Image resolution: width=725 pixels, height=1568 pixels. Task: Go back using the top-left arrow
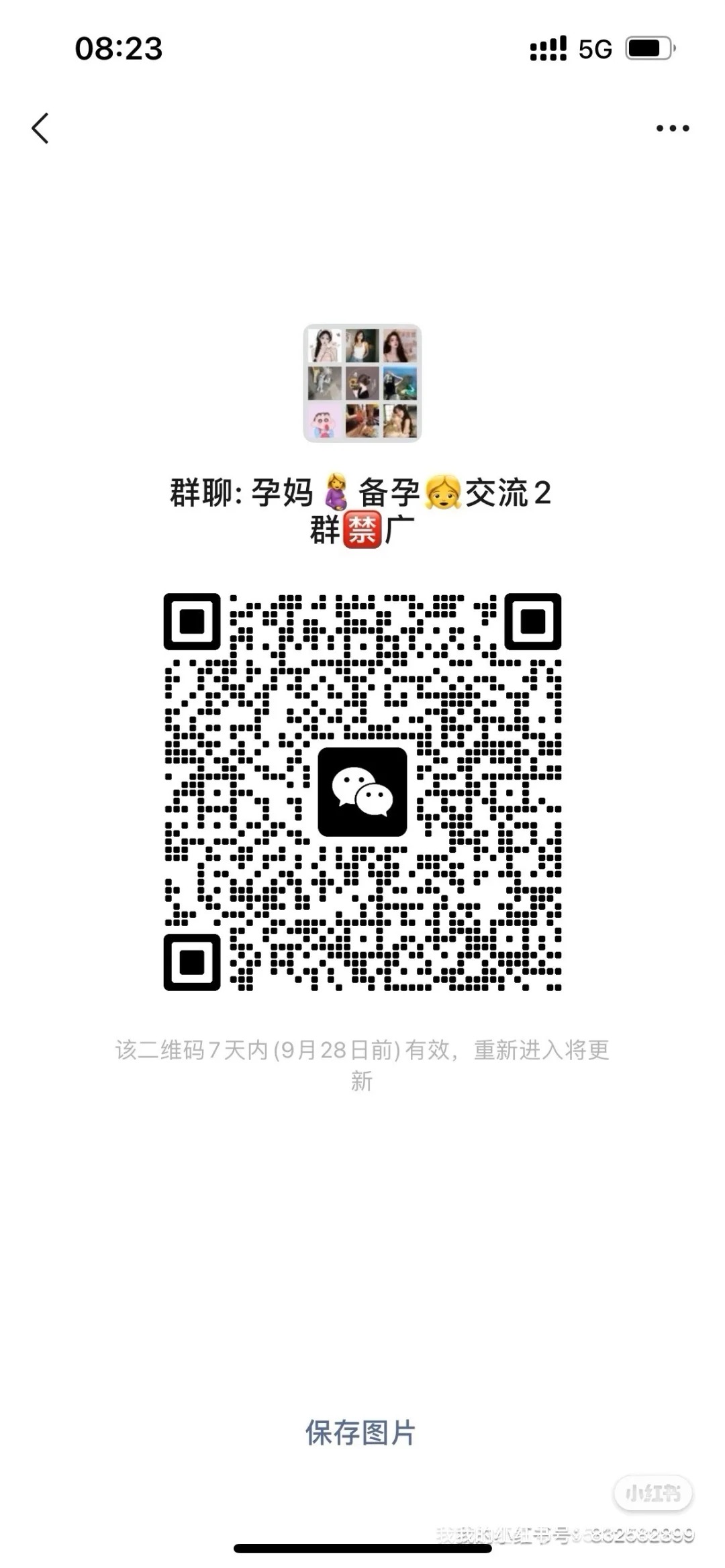pyautogui.click(x=40, y=128)
